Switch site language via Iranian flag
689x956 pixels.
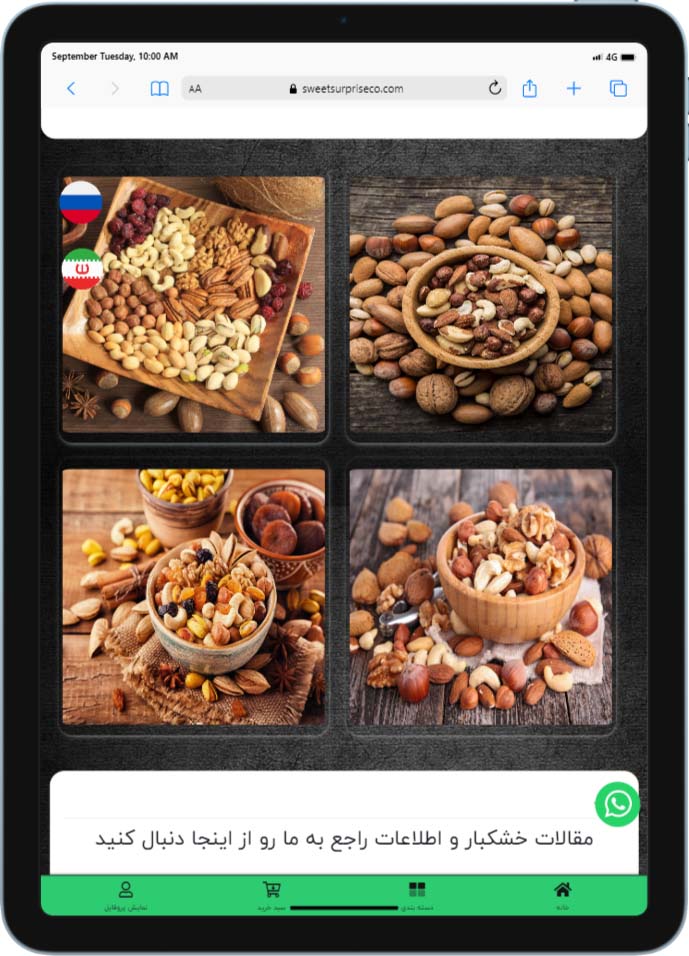tap(82, 269)
